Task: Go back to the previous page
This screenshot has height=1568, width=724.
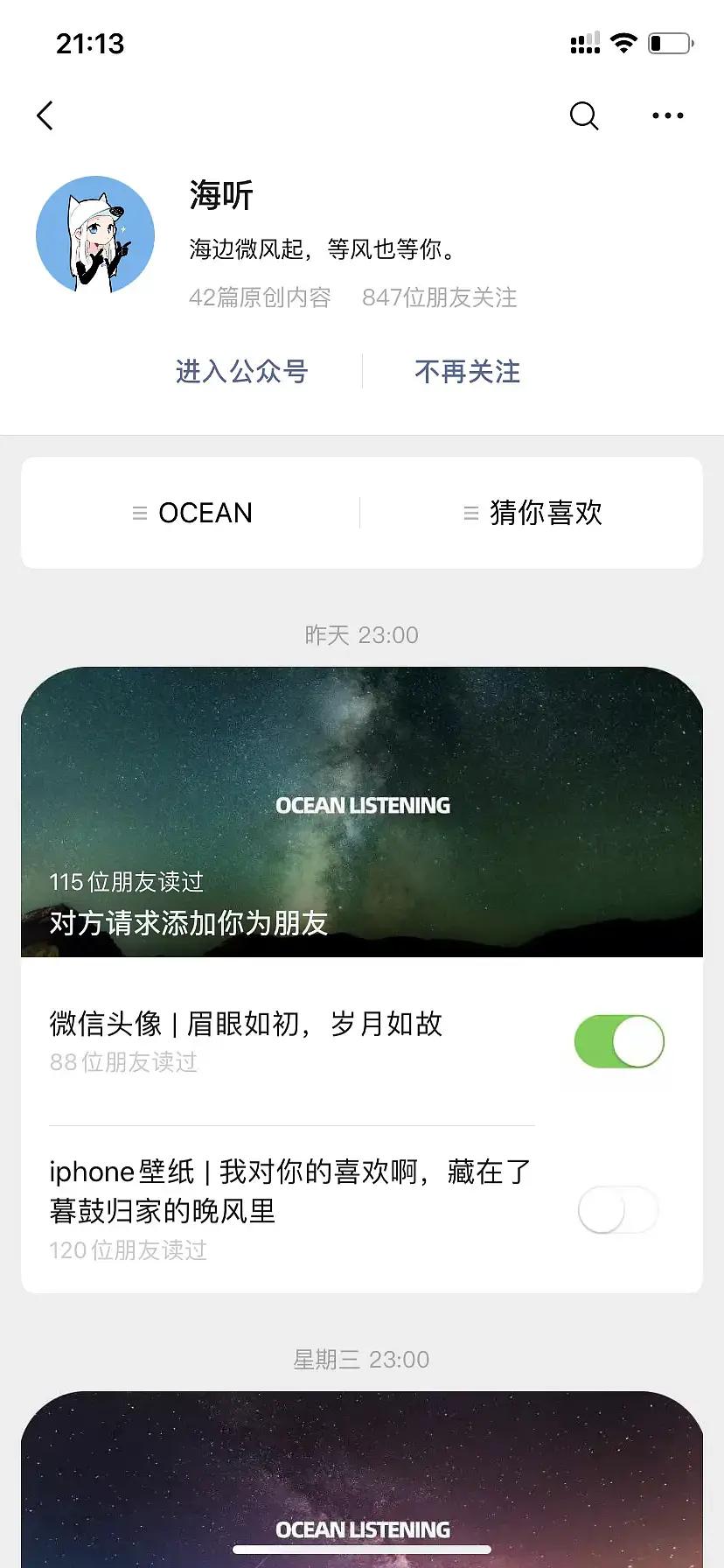Action: 45,115
